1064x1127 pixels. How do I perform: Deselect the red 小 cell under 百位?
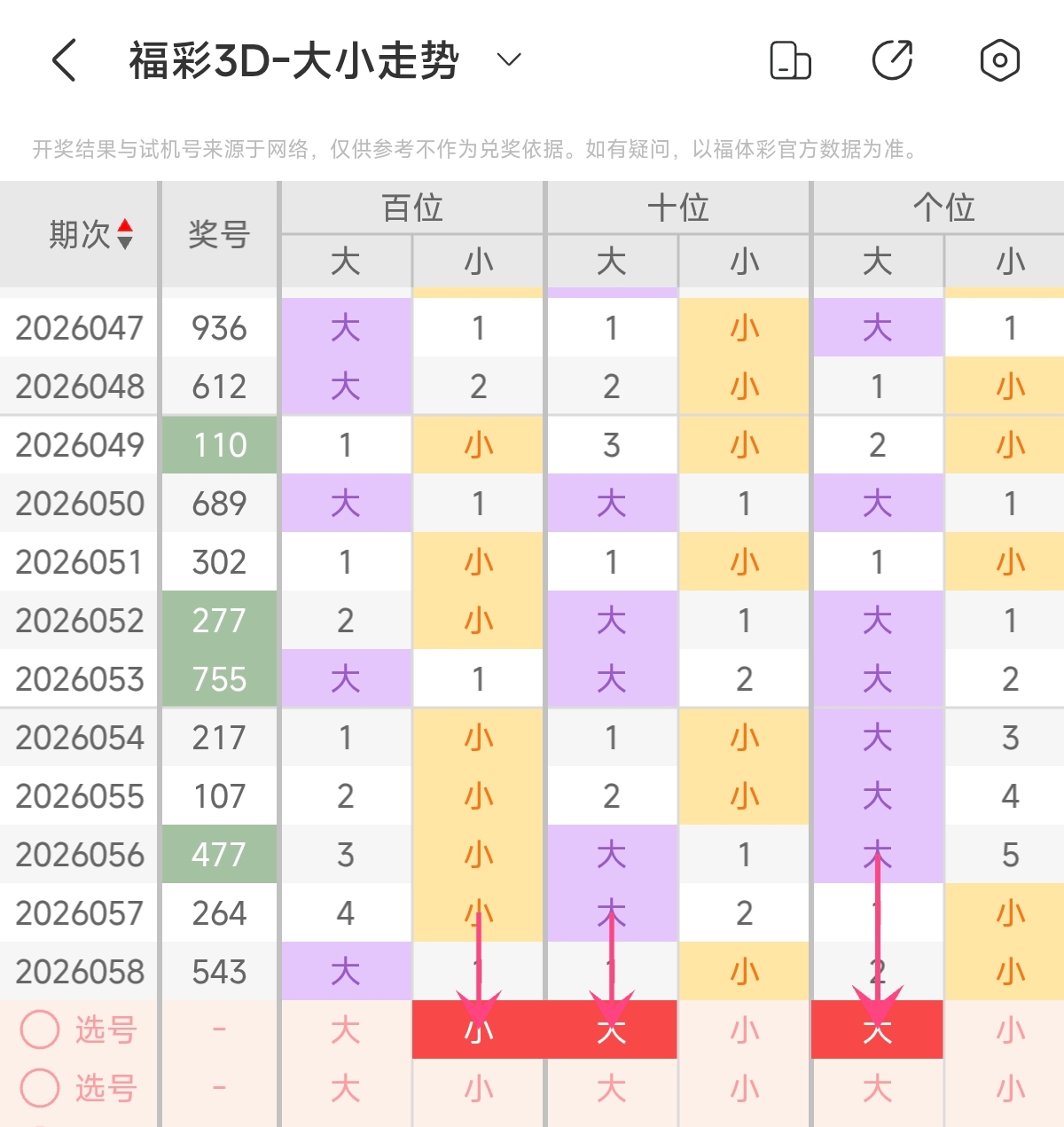click(479, 1029)
